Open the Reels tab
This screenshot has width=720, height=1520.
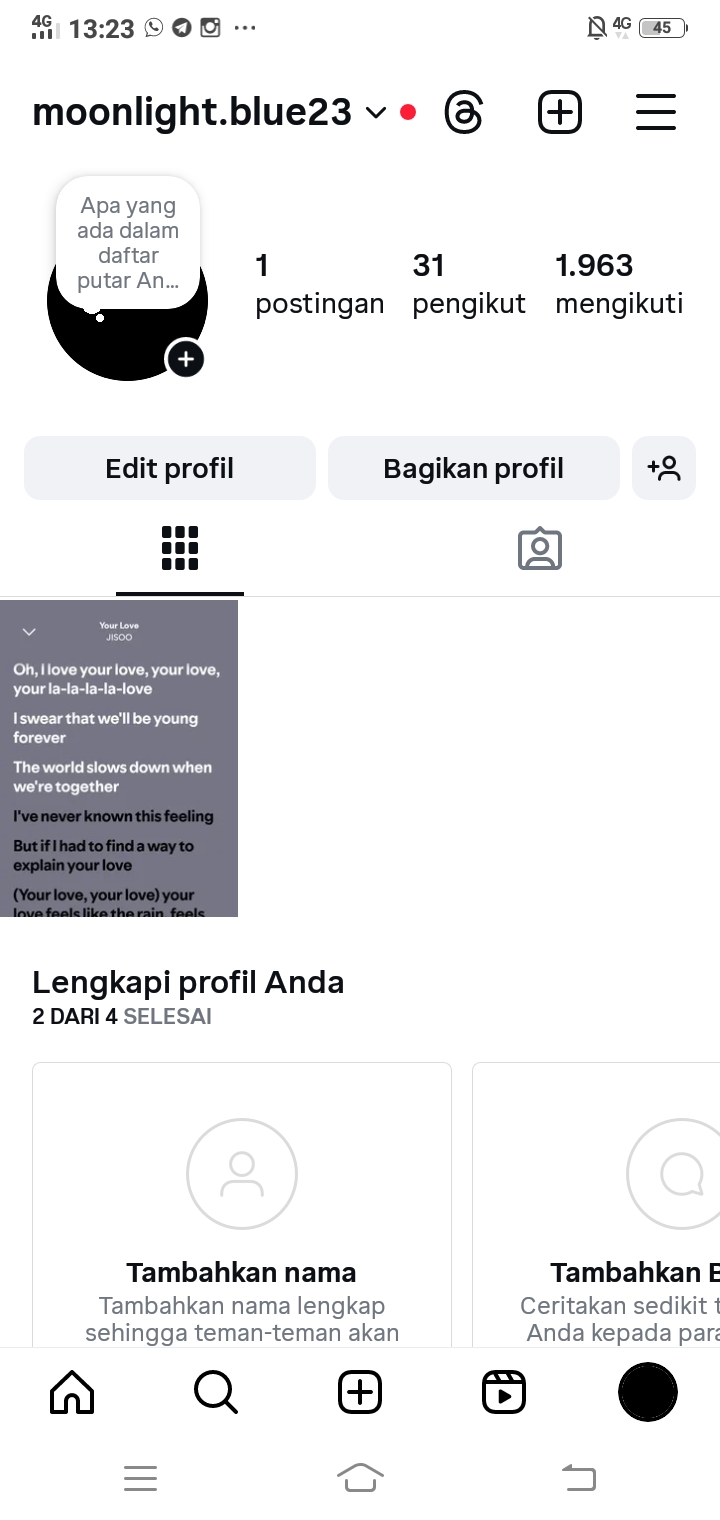504,1392
